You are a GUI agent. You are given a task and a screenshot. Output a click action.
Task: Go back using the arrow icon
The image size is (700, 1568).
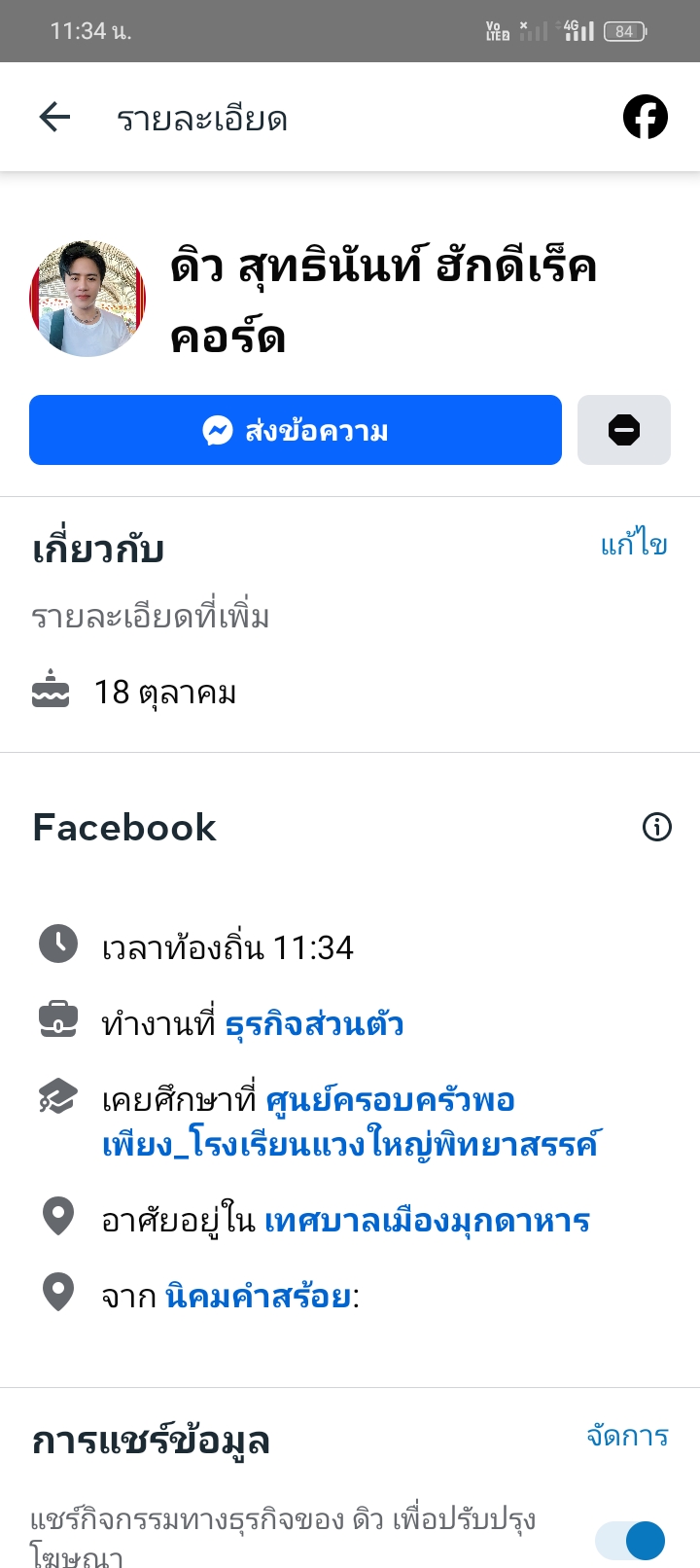pyautogui.click(x=55, y=118)
